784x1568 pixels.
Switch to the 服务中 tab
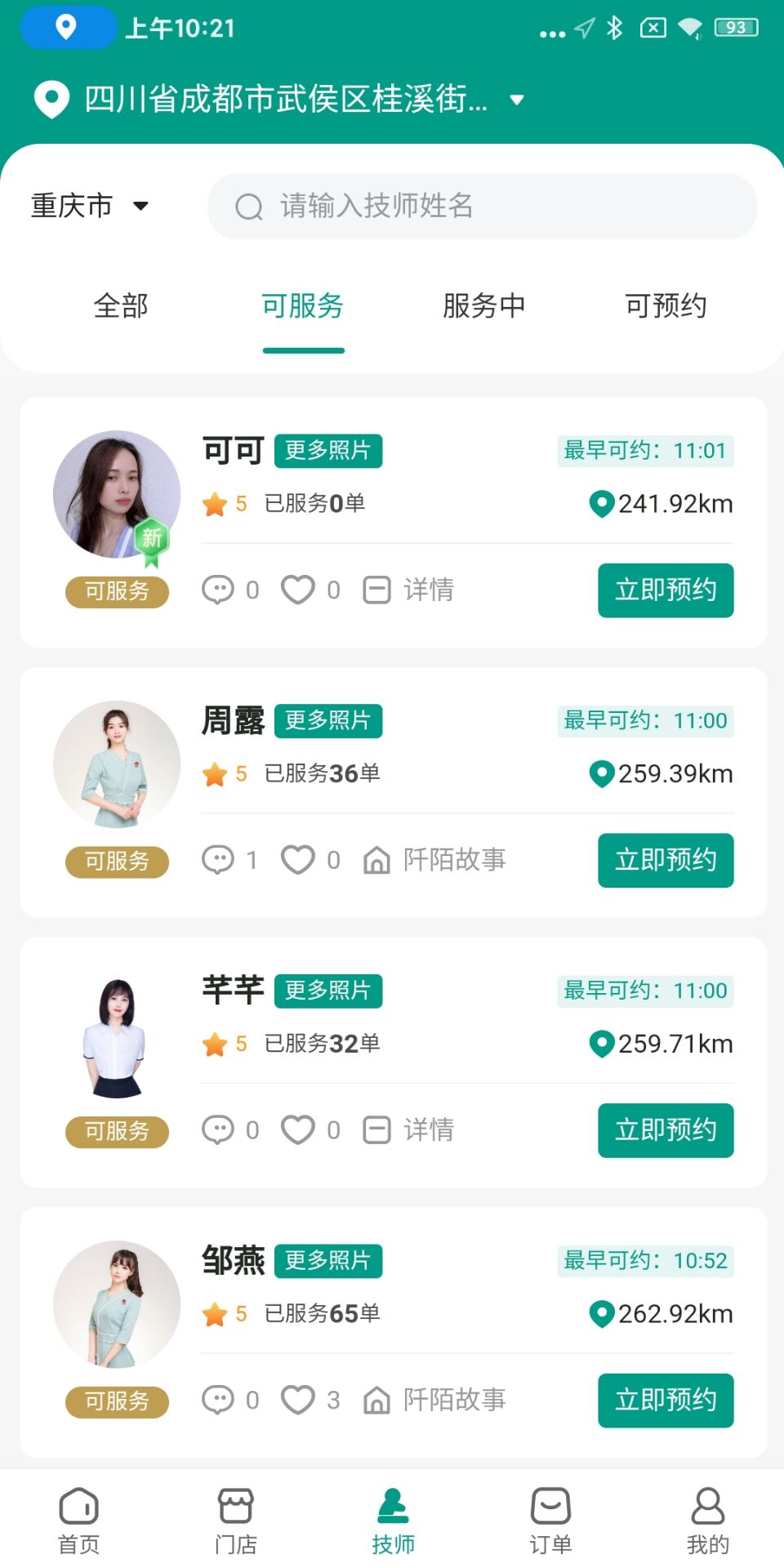483,306
